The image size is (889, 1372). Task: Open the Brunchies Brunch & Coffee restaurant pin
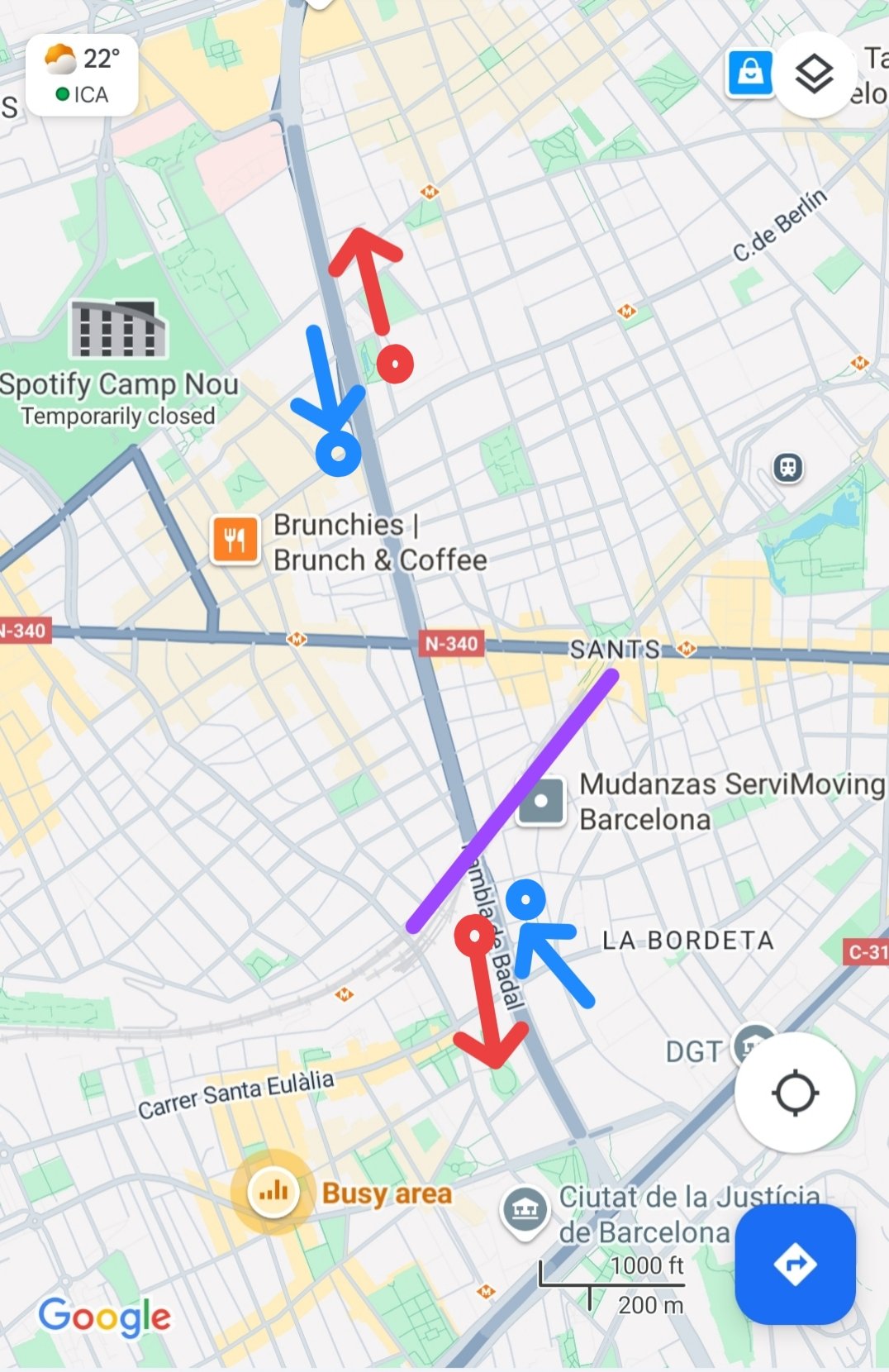pyautogui.click(x=235, y=540)
